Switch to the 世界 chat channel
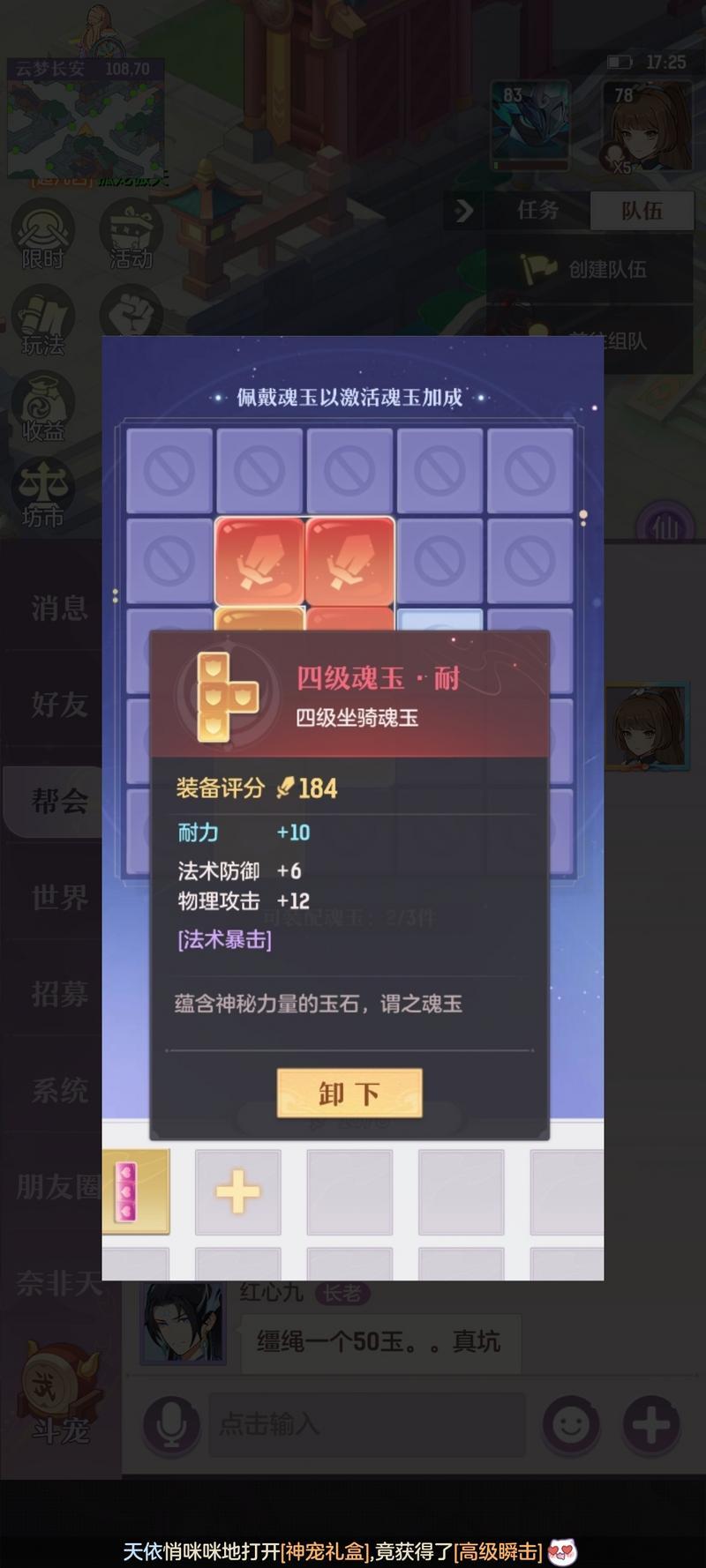 (x=58, y=898)
